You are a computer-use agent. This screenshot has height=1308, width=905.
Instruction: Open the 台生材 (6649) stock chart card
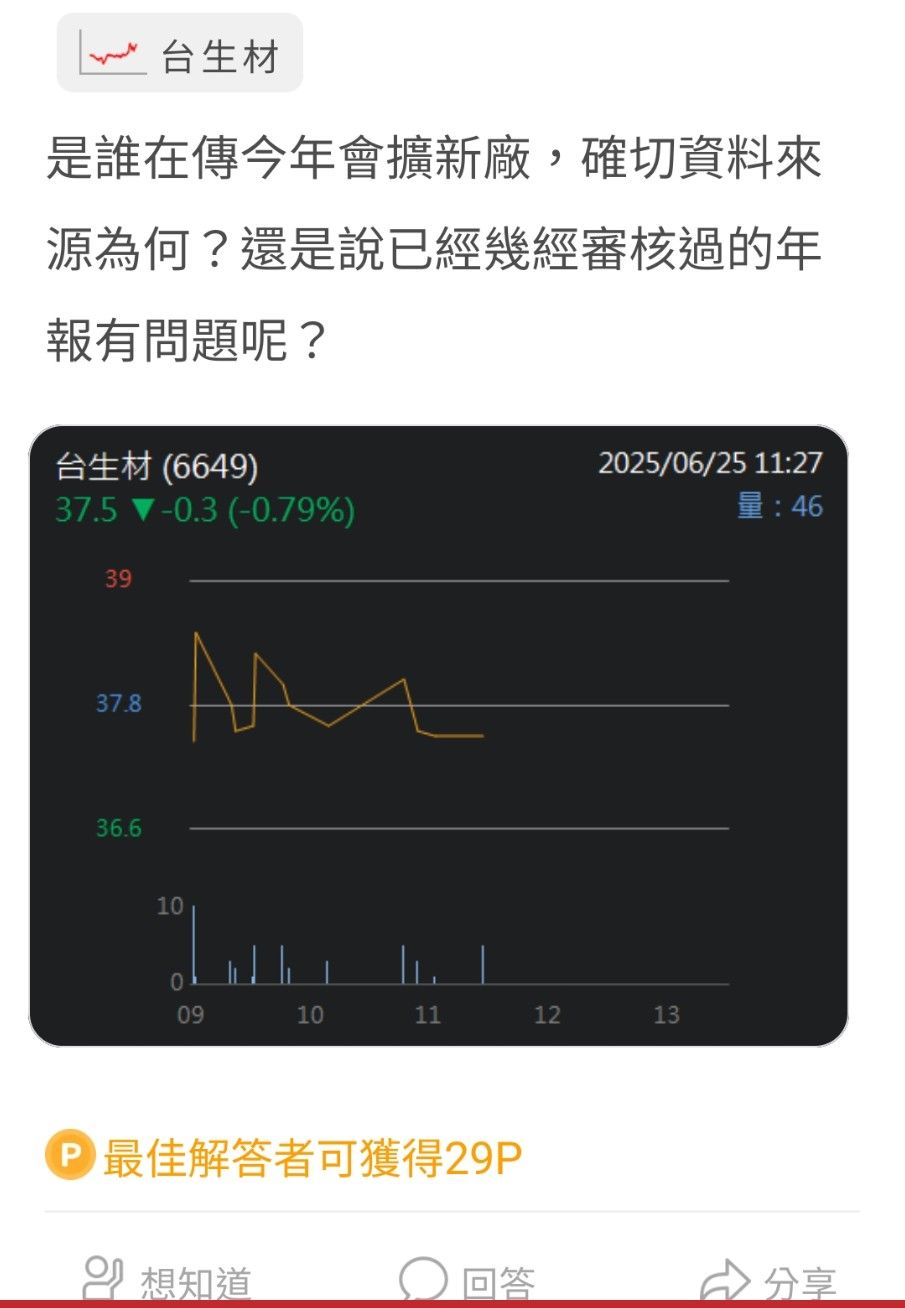pos(438,735)
